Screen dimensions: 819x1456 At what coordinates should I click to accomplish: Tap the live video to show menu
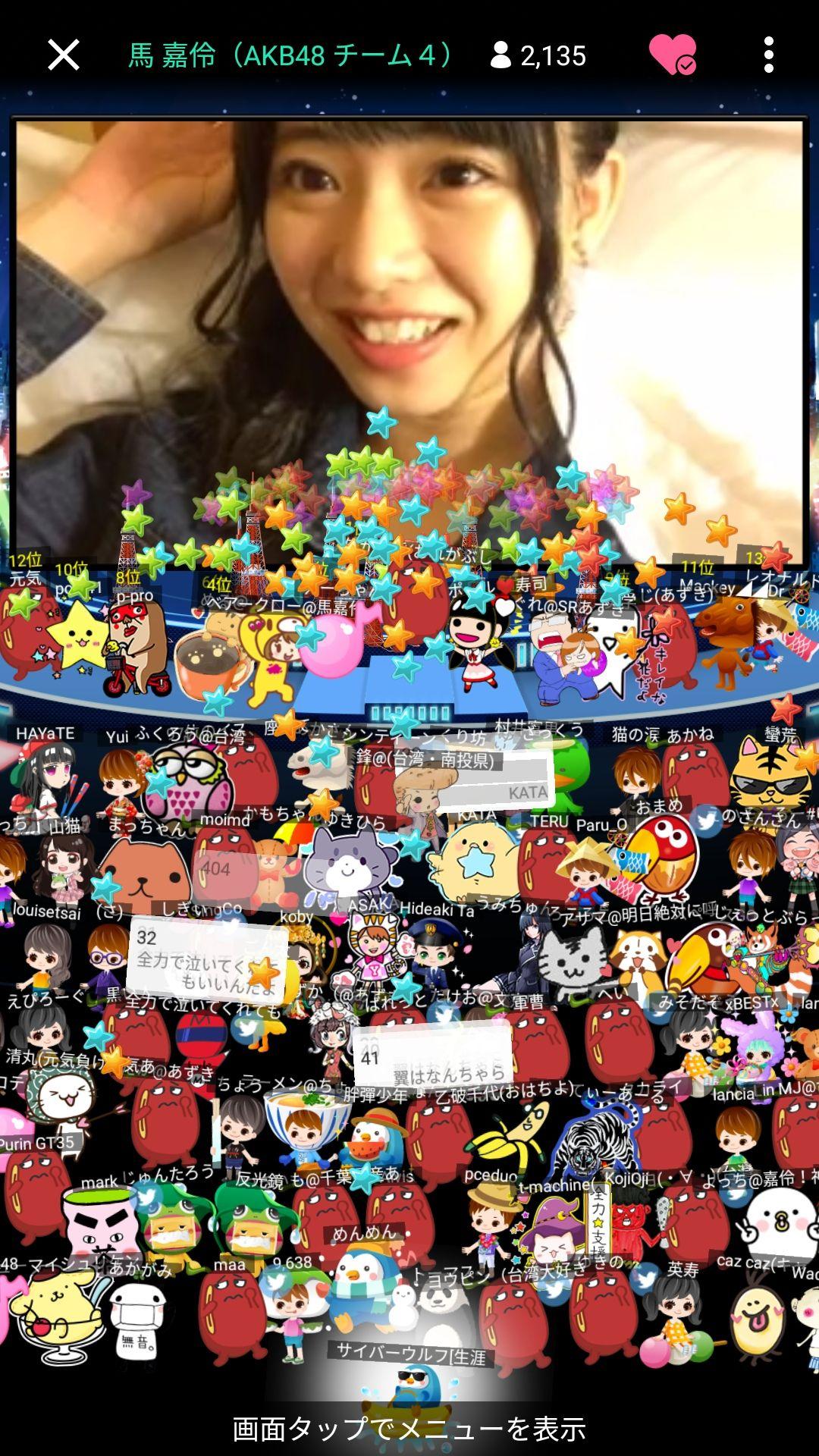point(409,303)
